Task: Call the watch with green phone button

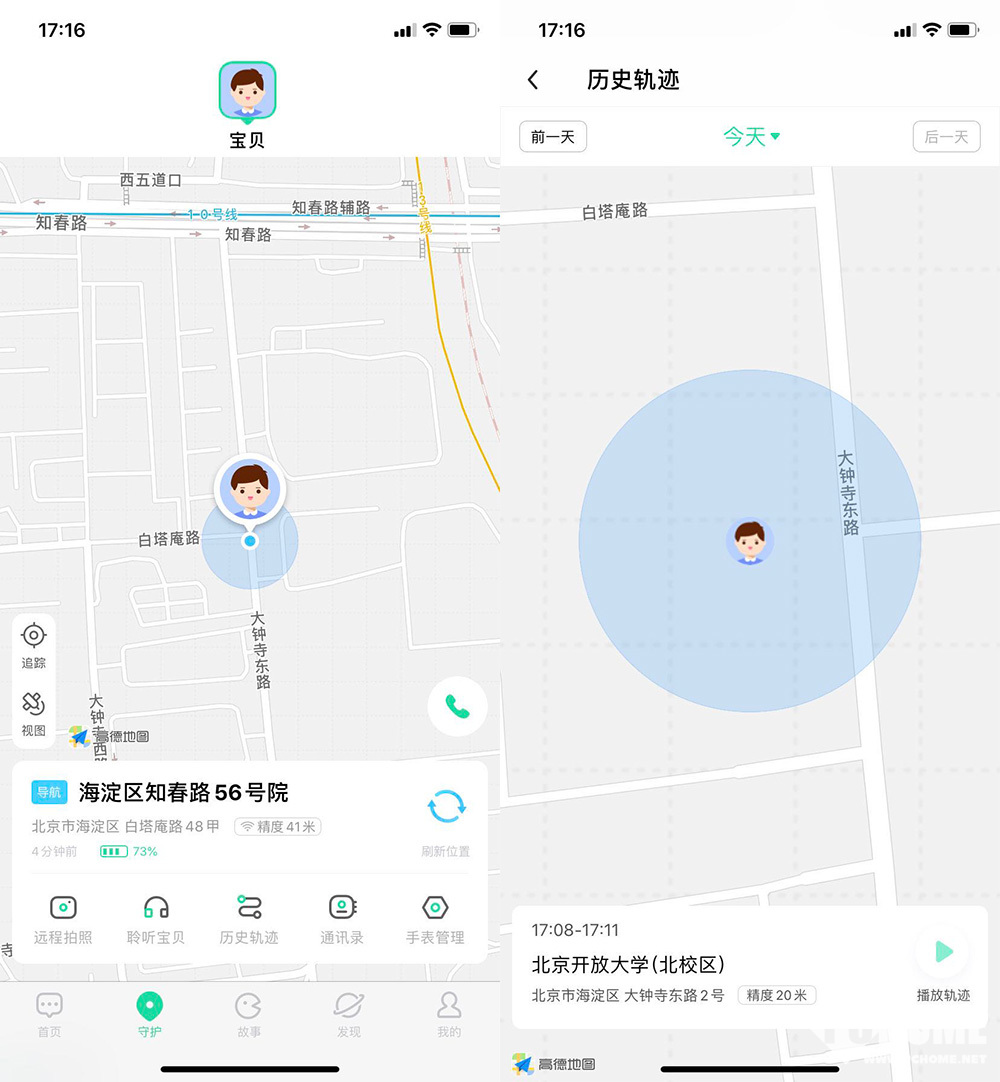Action: coord(457,707)
